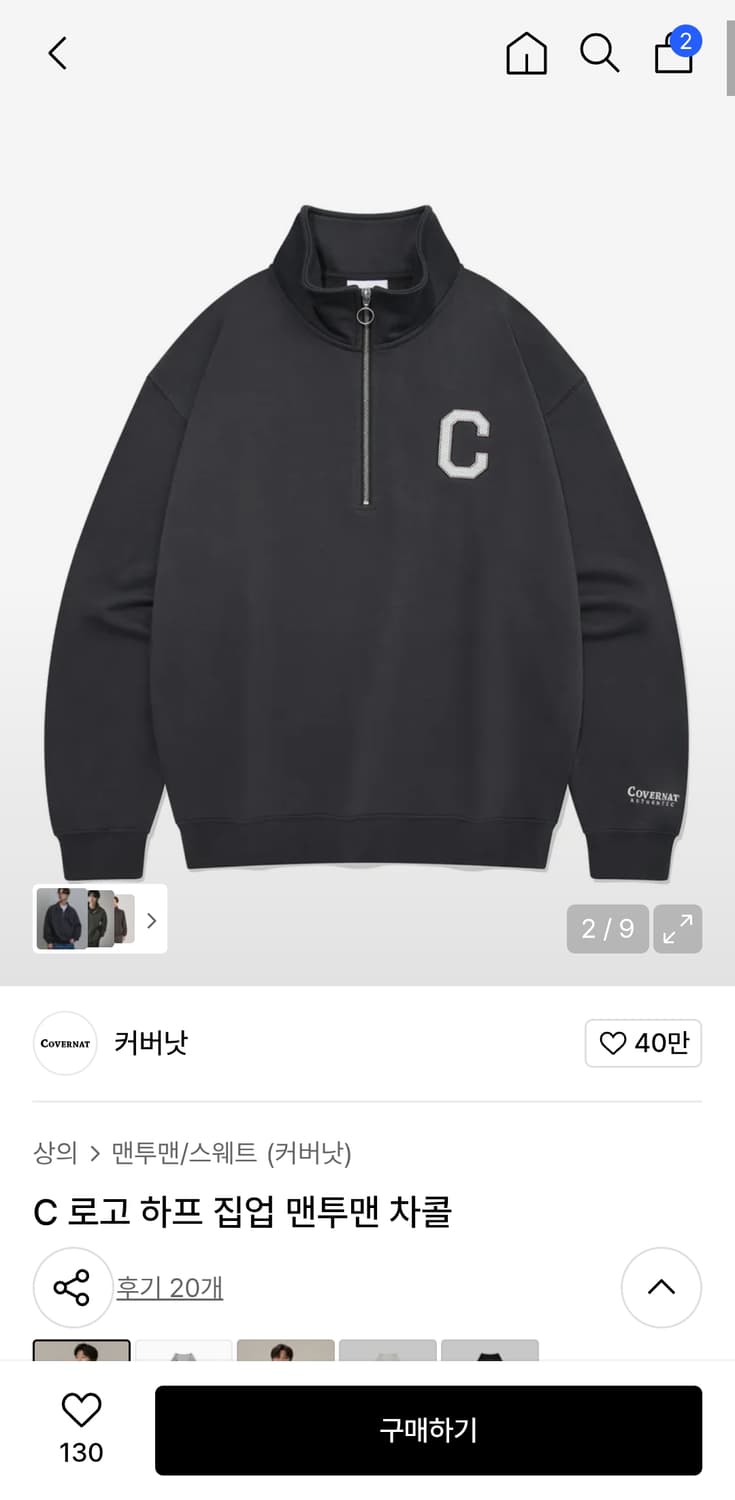Tap the Covernat brand logo circle
The image size is (735, 1500).
(64, 1043)
